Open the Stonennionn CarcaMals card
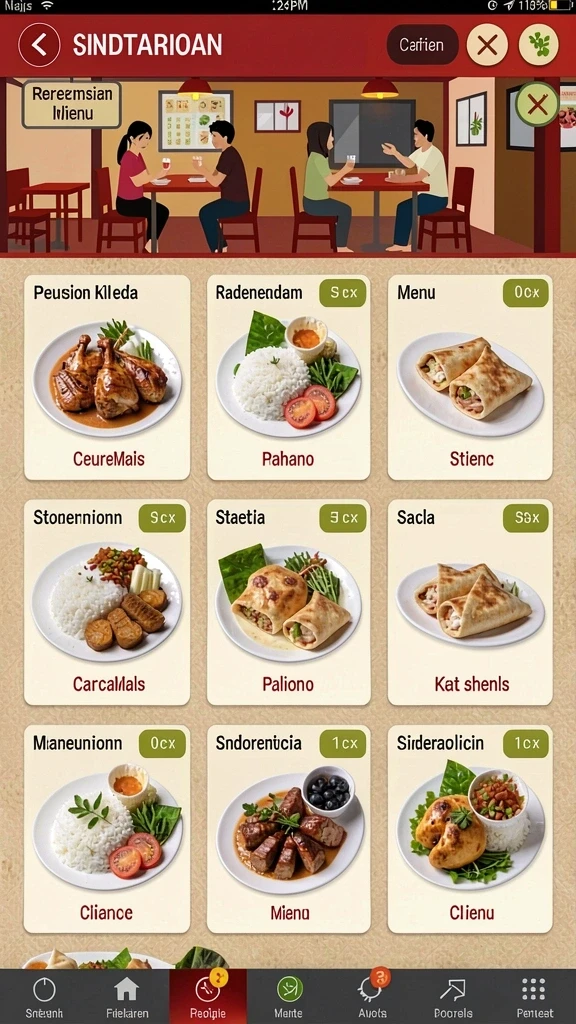The height and width of the screenshot is (1024, 576). (107, 602)
